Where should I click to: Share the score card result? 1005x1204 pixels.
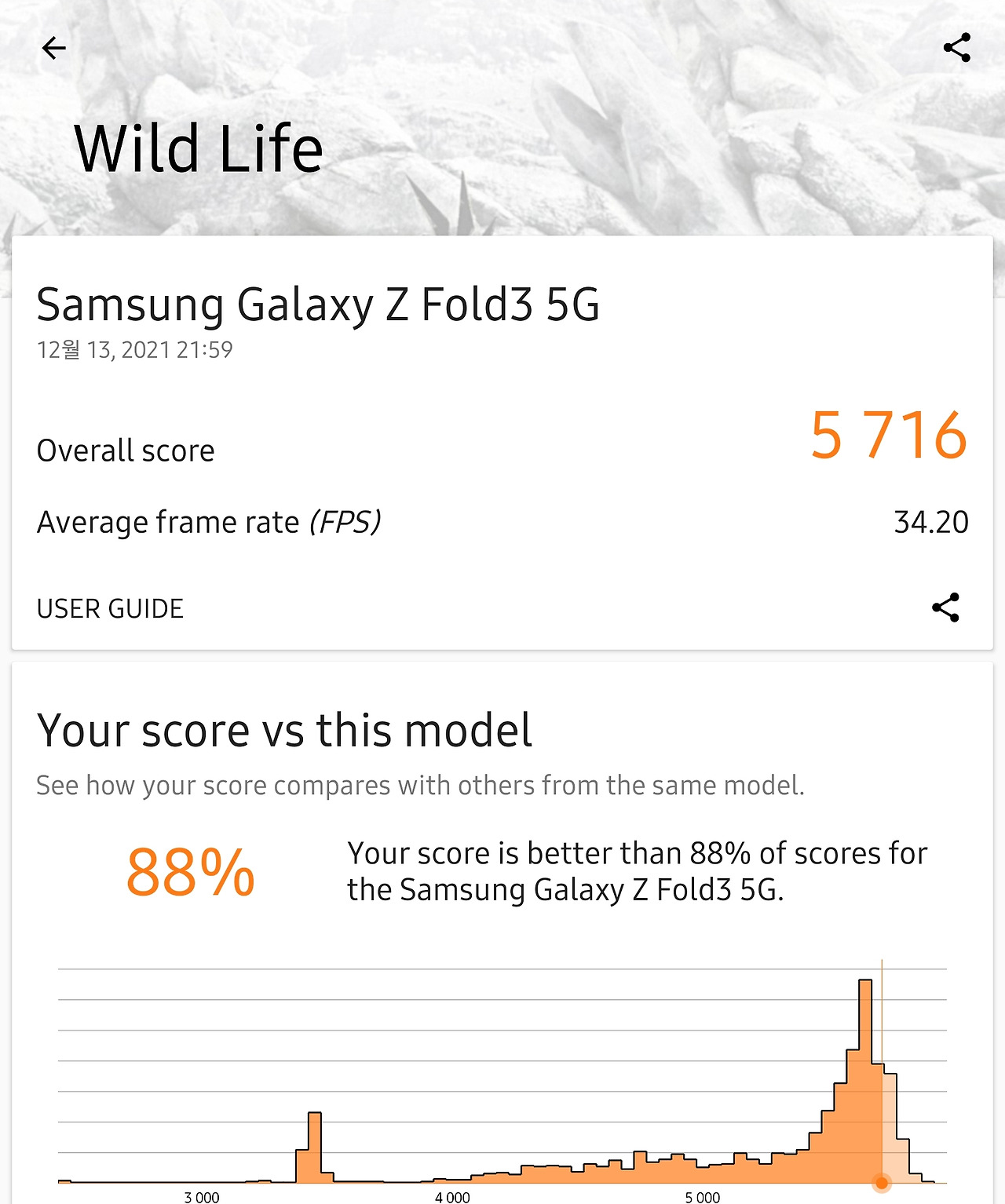pos(945,607)
